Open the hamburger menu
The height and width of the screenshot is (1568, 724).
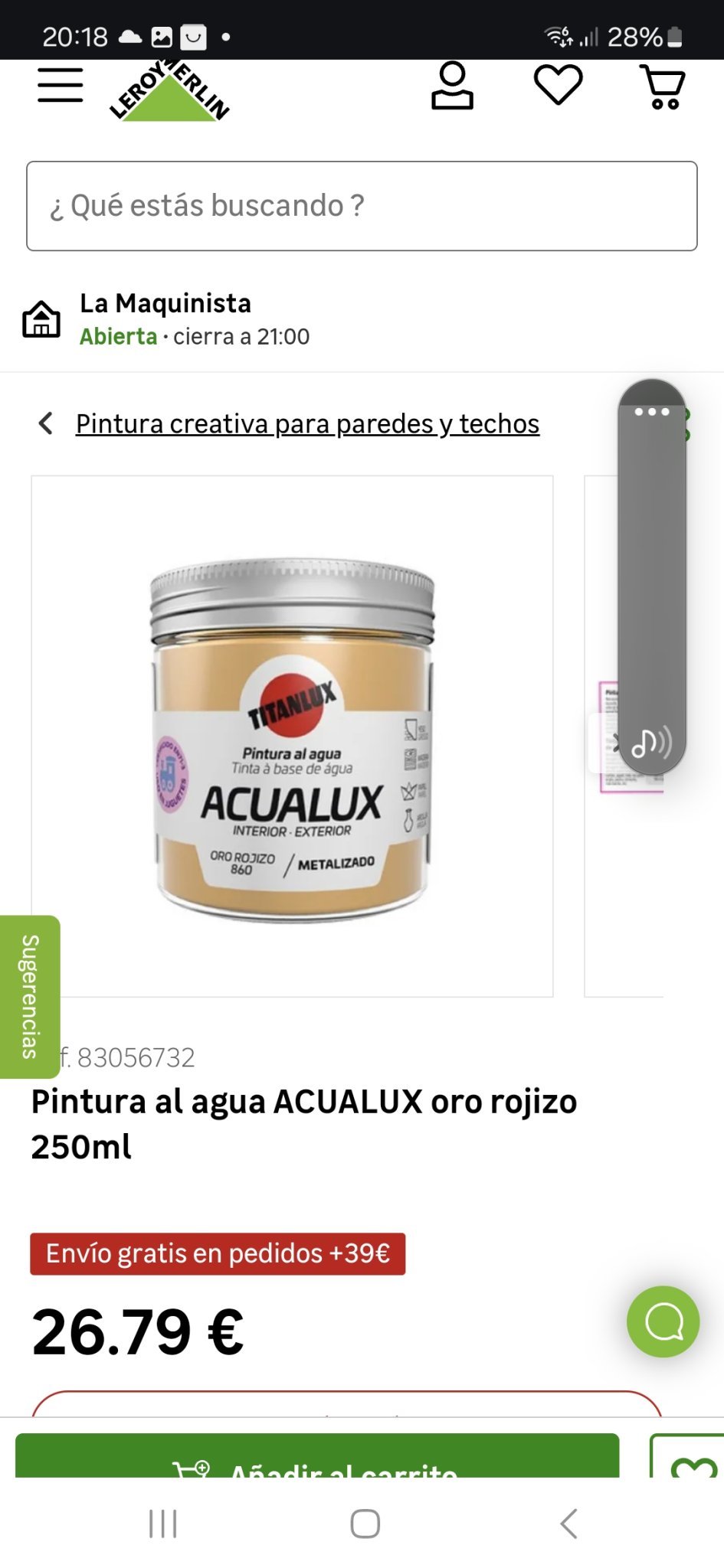point(61,85)
